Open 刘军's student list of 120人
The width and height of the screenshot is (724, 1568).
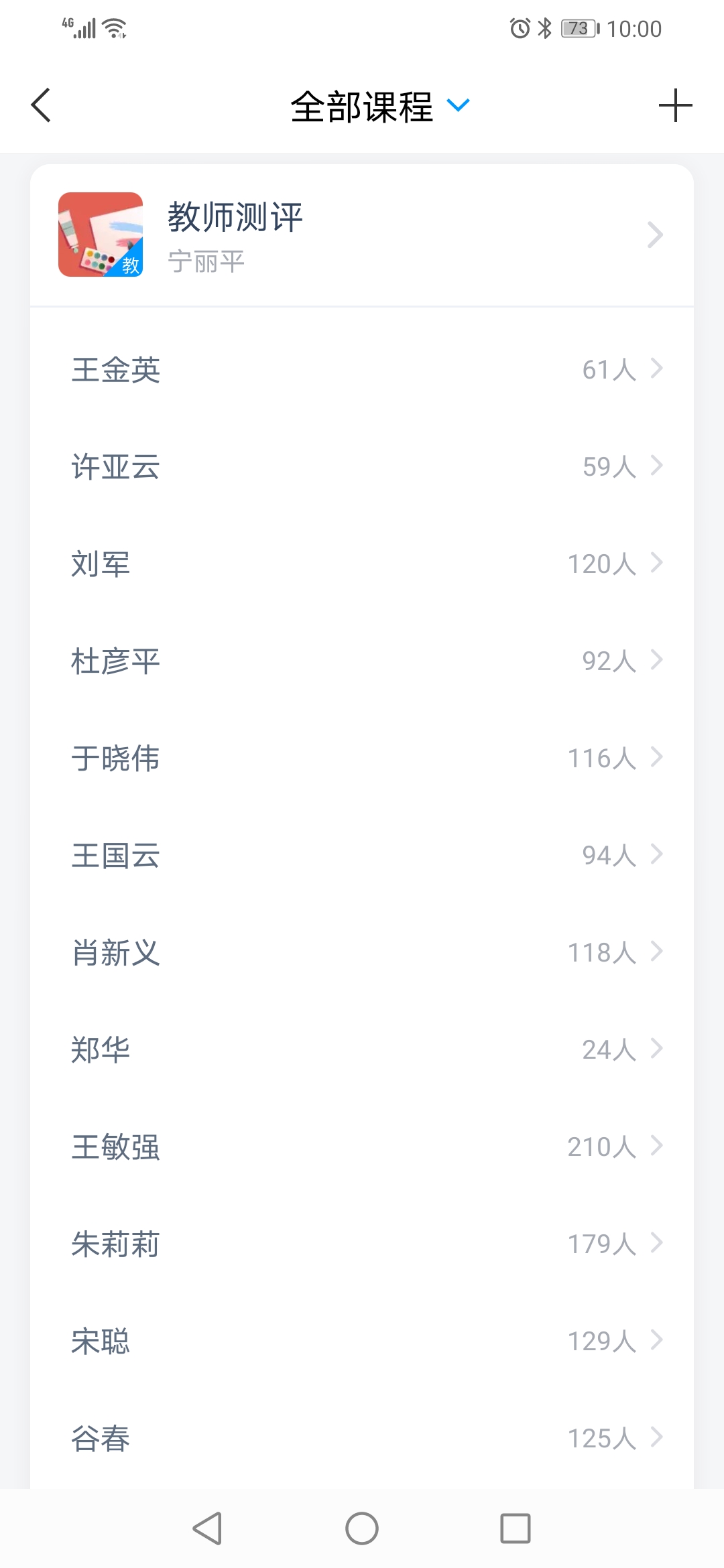362,564
